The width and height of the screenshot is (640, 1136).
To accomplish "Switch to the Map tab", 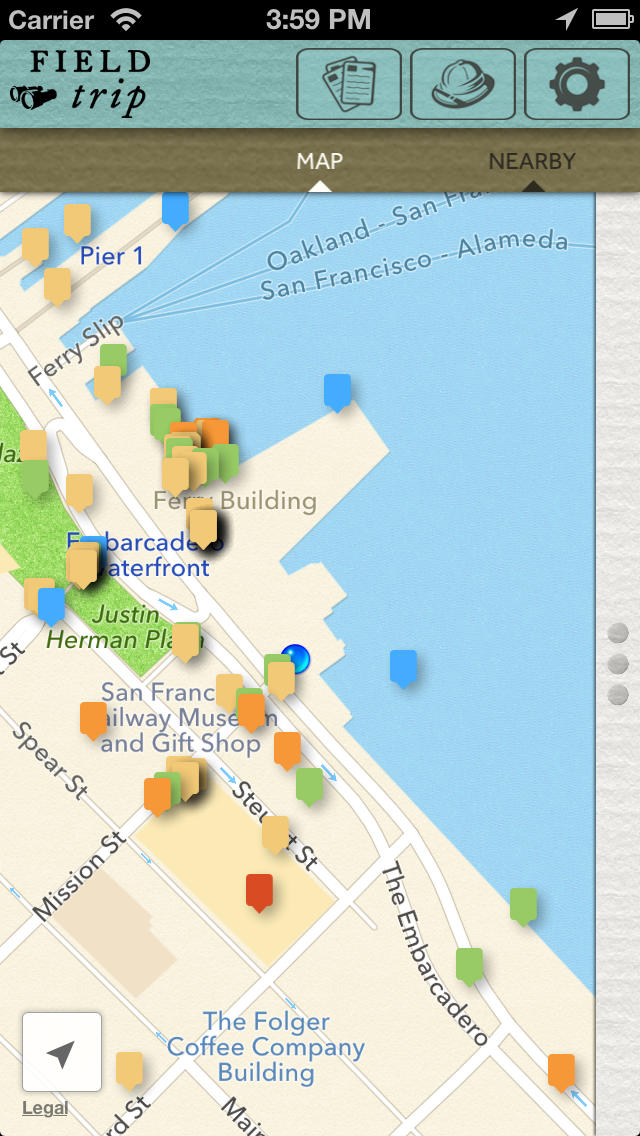I will coord(320,161).
